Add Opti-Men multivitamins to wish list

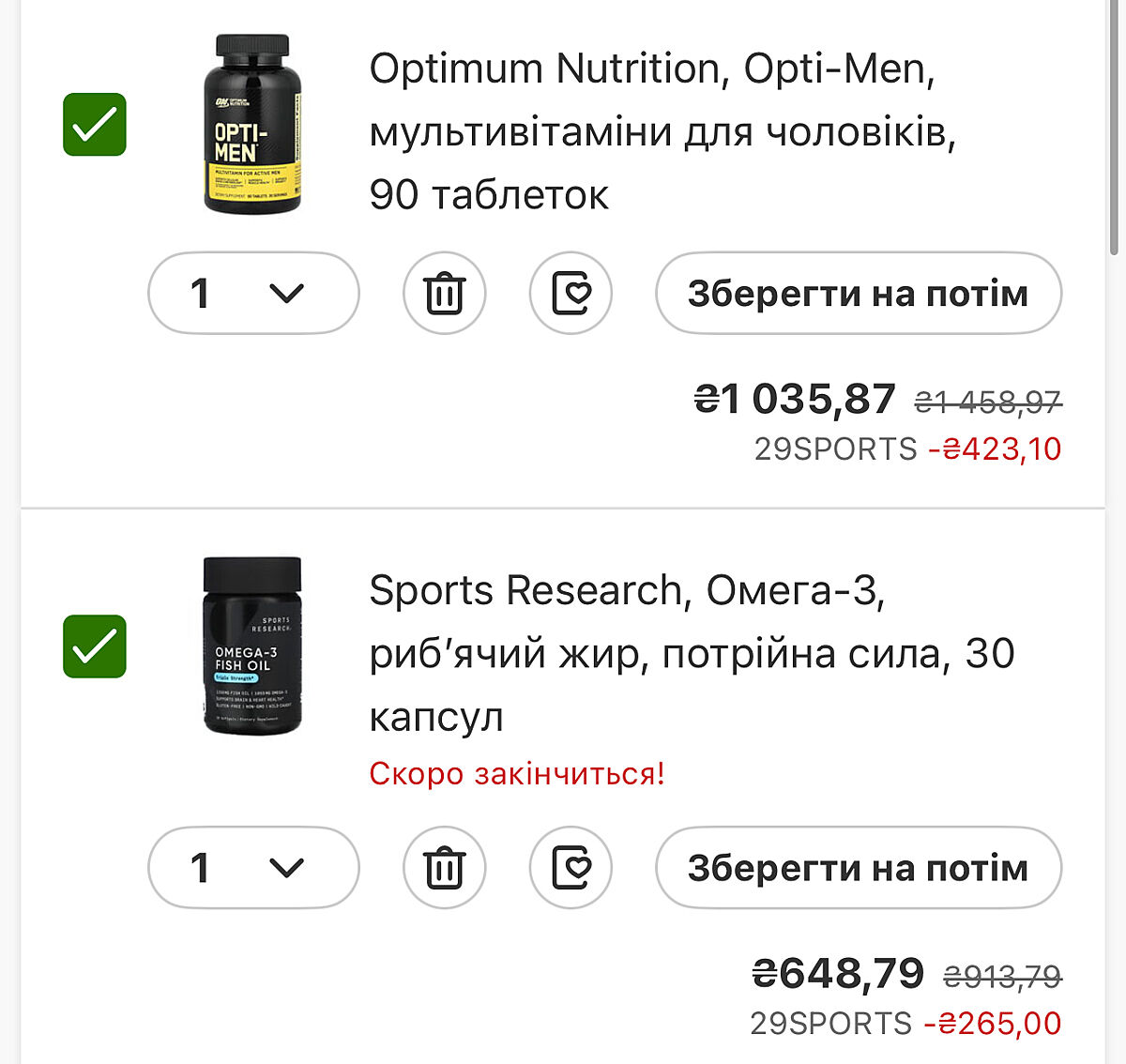(571, 294)
